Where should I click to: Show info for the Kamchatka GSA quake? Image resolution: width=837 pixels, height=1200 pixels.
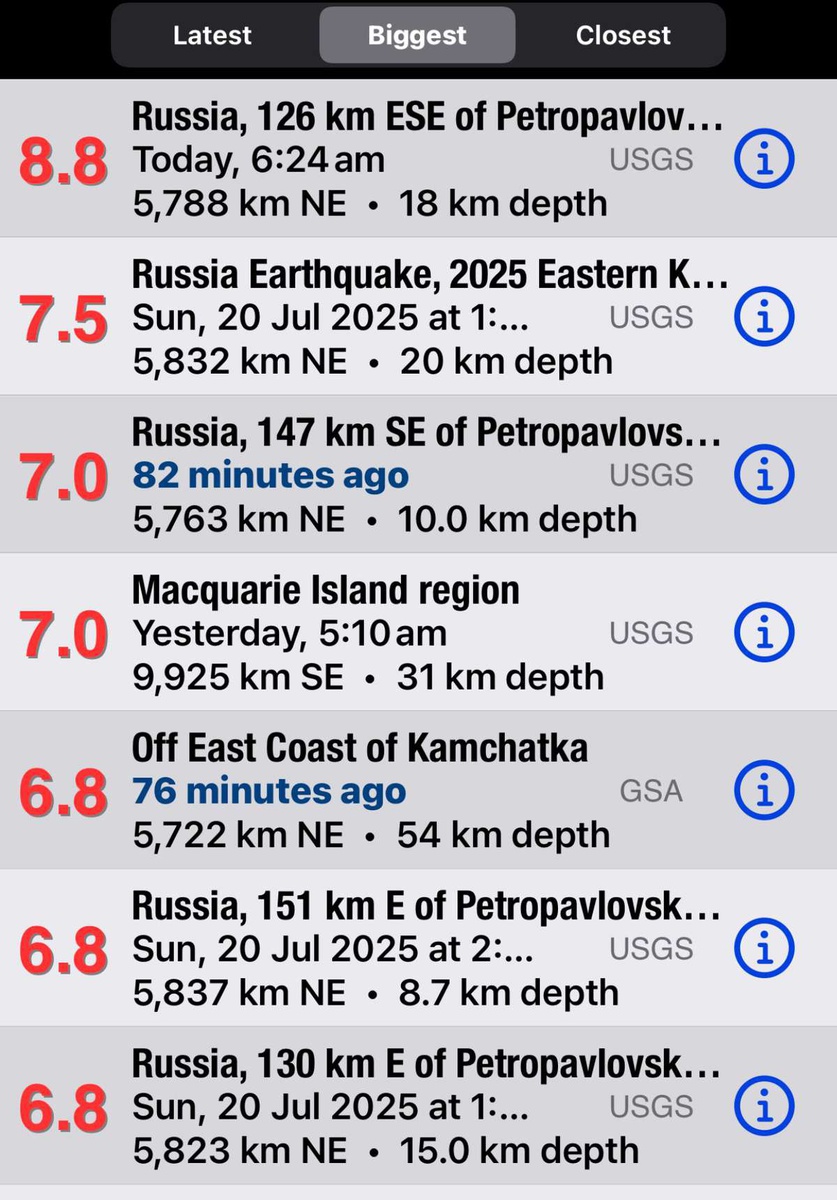[764, 790]
